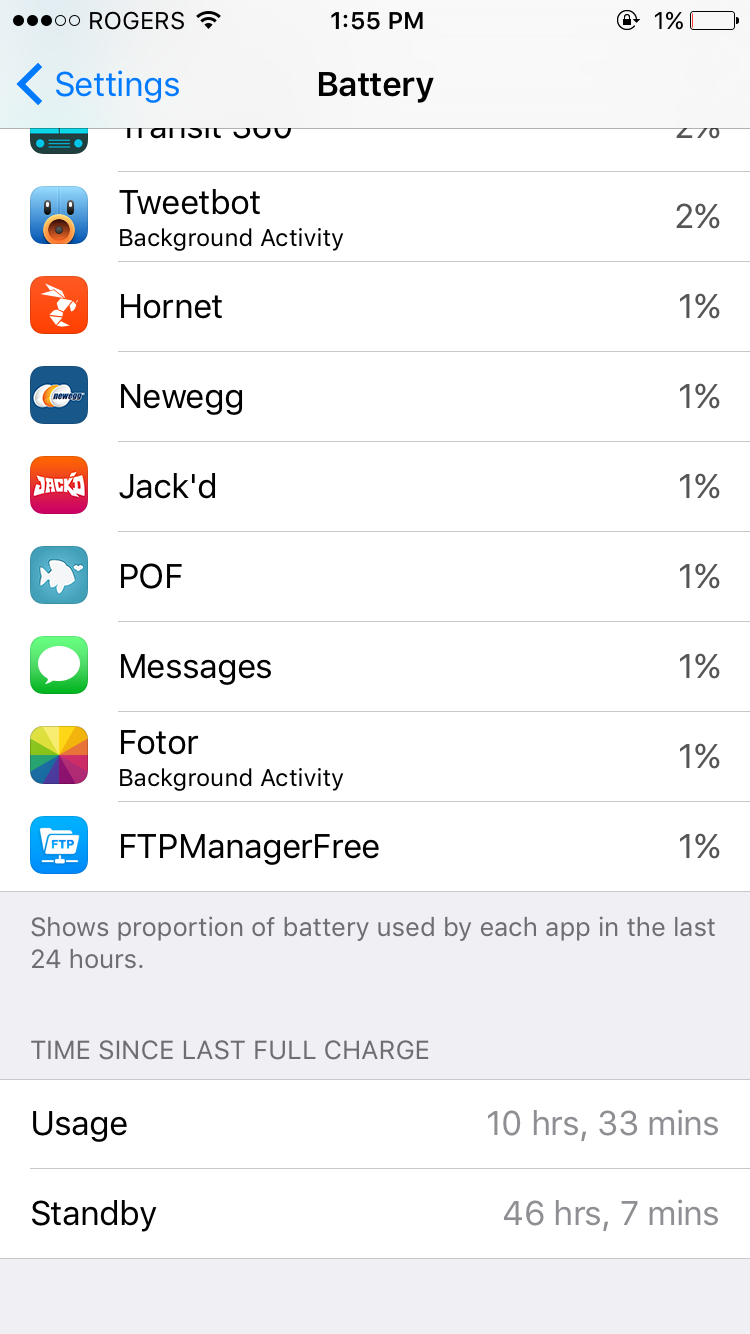Tap the Newegg battery usage row

point(375,397)
